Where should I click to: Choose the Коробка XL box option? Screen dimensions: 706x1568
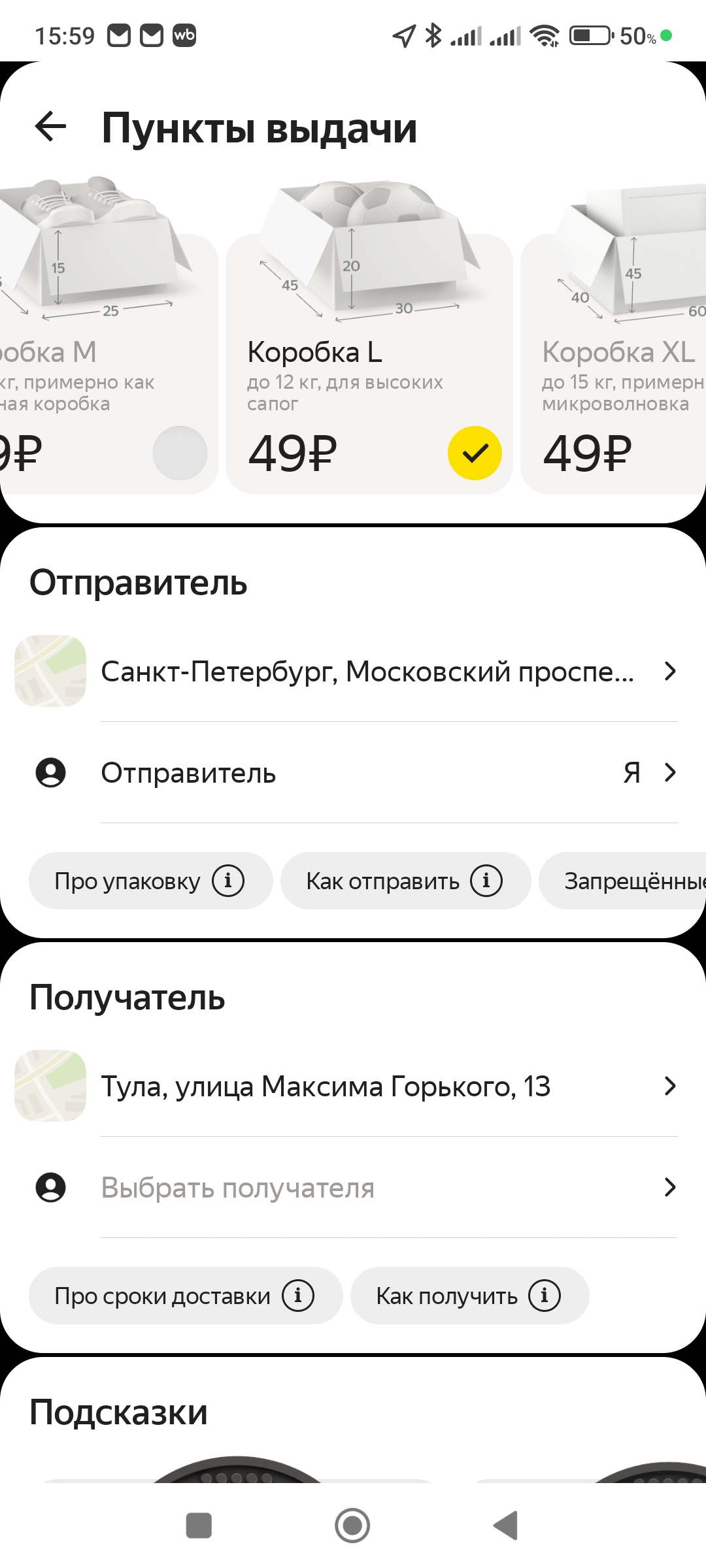(614, 363)
